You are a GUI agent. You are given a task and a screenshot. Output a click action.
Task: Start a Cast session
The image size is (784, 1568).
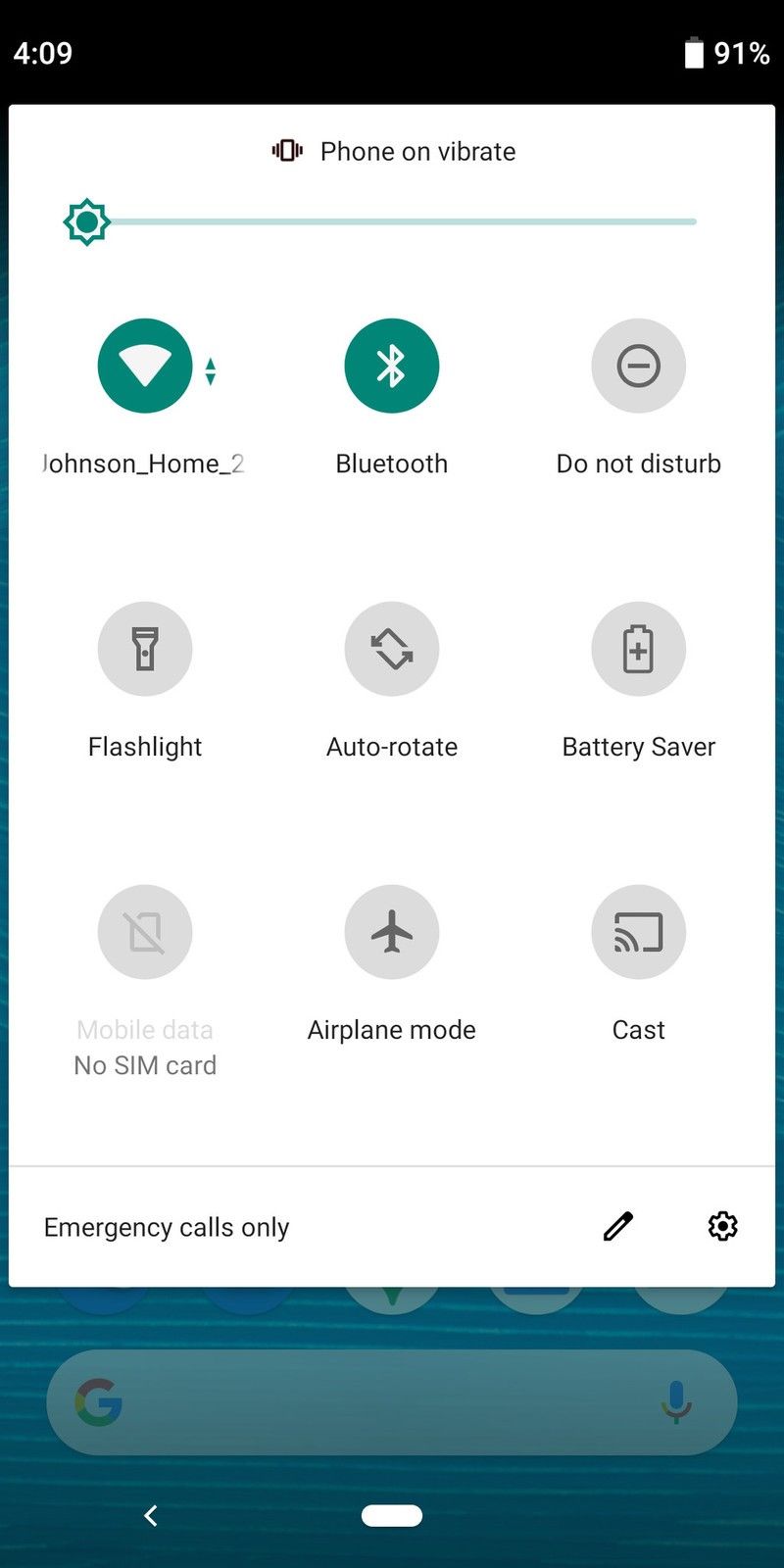(638, 932)
